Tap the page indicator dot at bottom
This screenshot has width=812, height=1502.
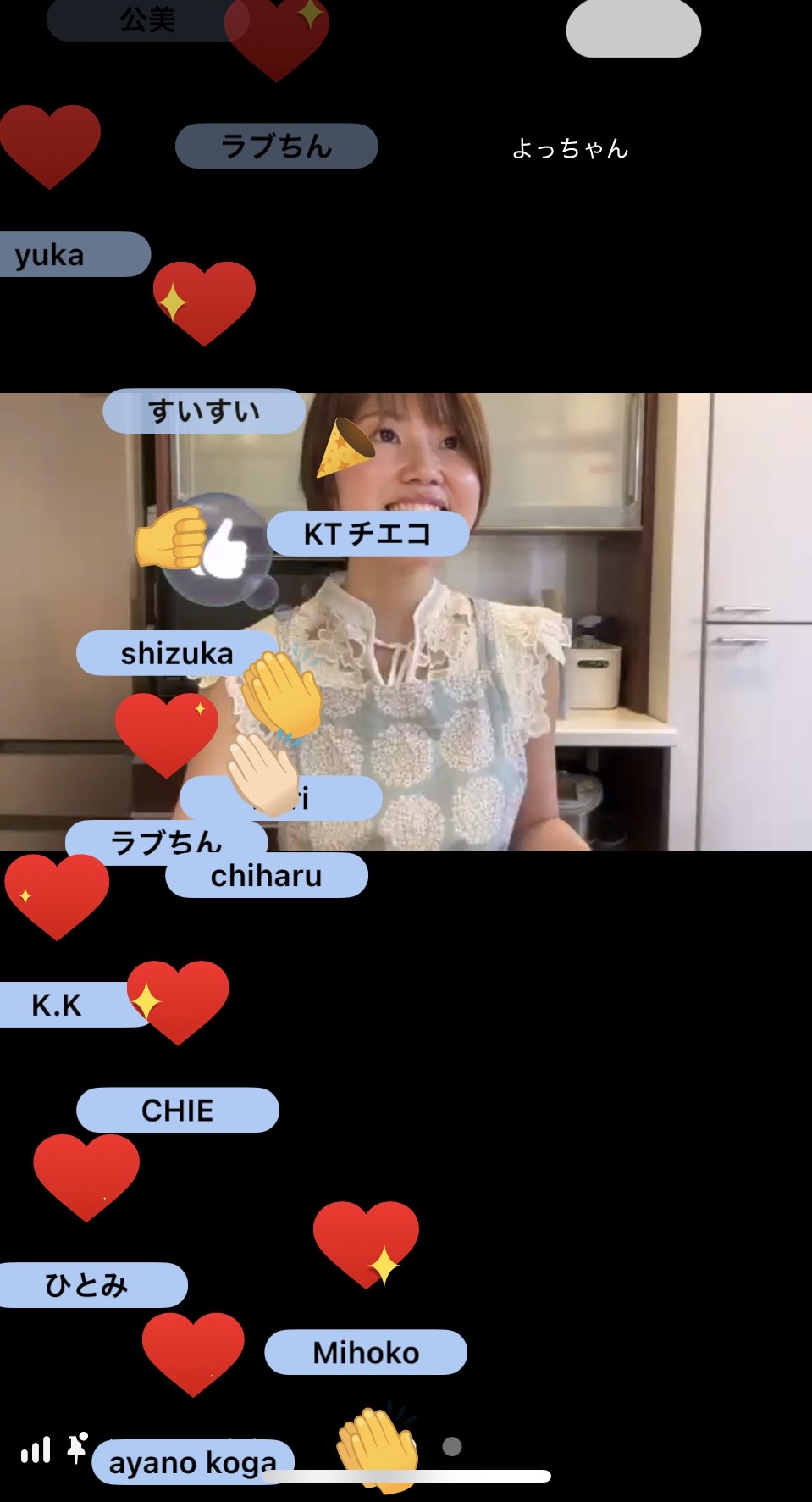pyautogui.click(x=452, y=1446)
